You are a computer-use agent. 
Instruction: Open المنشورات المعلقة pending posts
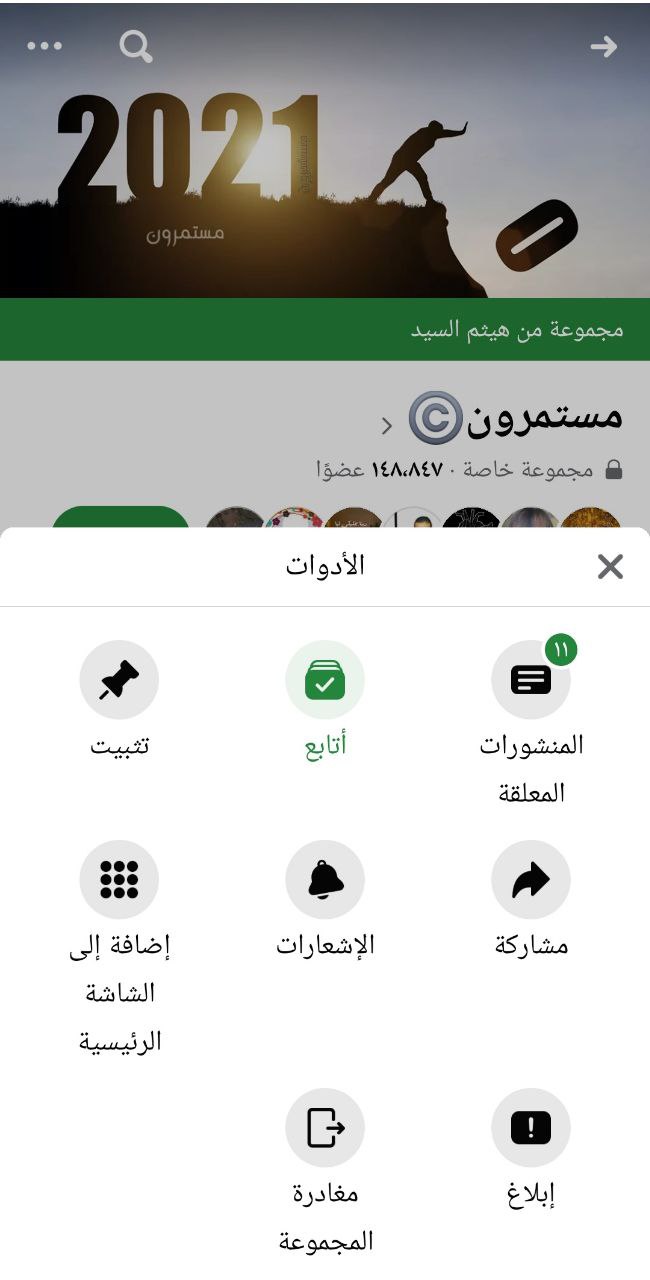tap(531, 681)
